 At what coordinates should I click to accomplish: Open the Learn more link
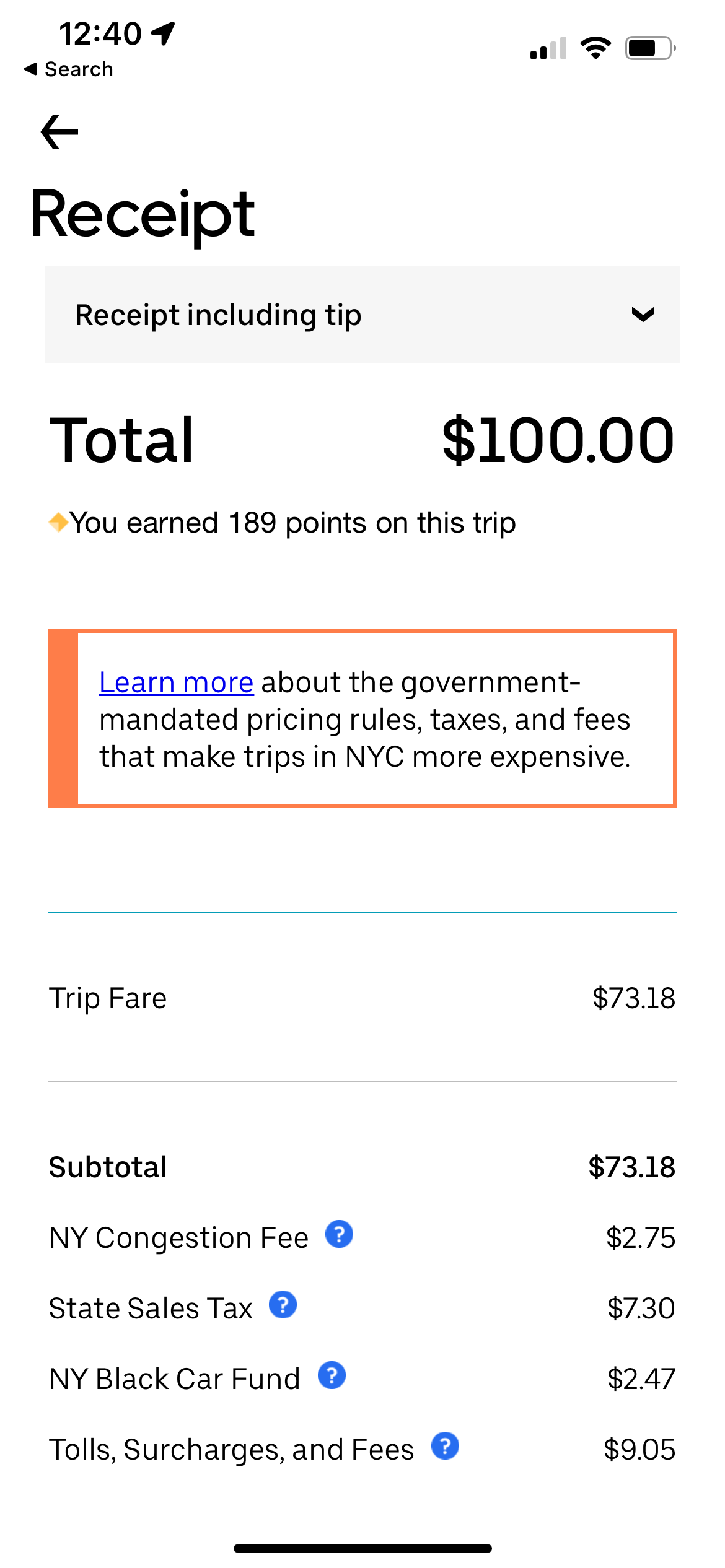coord(176,683)
